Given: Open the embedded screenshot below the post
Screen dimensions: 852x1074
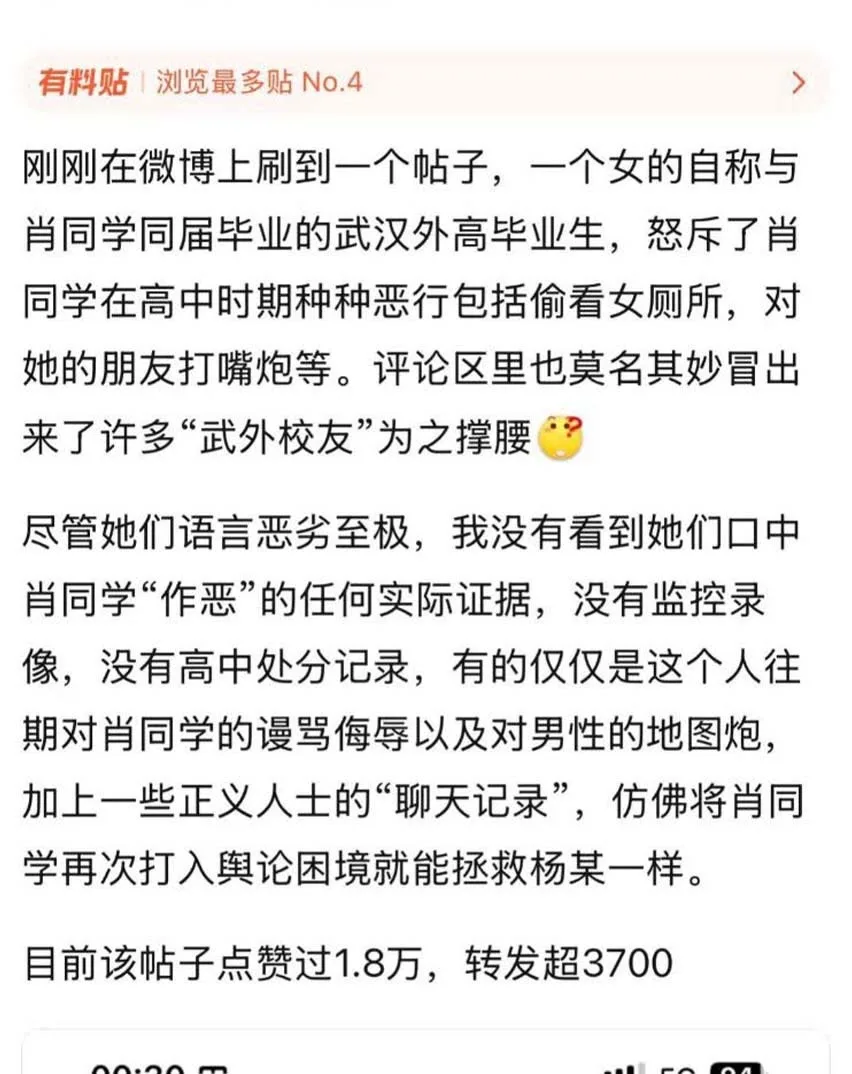Looking at the screenshot, I should click(x=425, y=1051).
